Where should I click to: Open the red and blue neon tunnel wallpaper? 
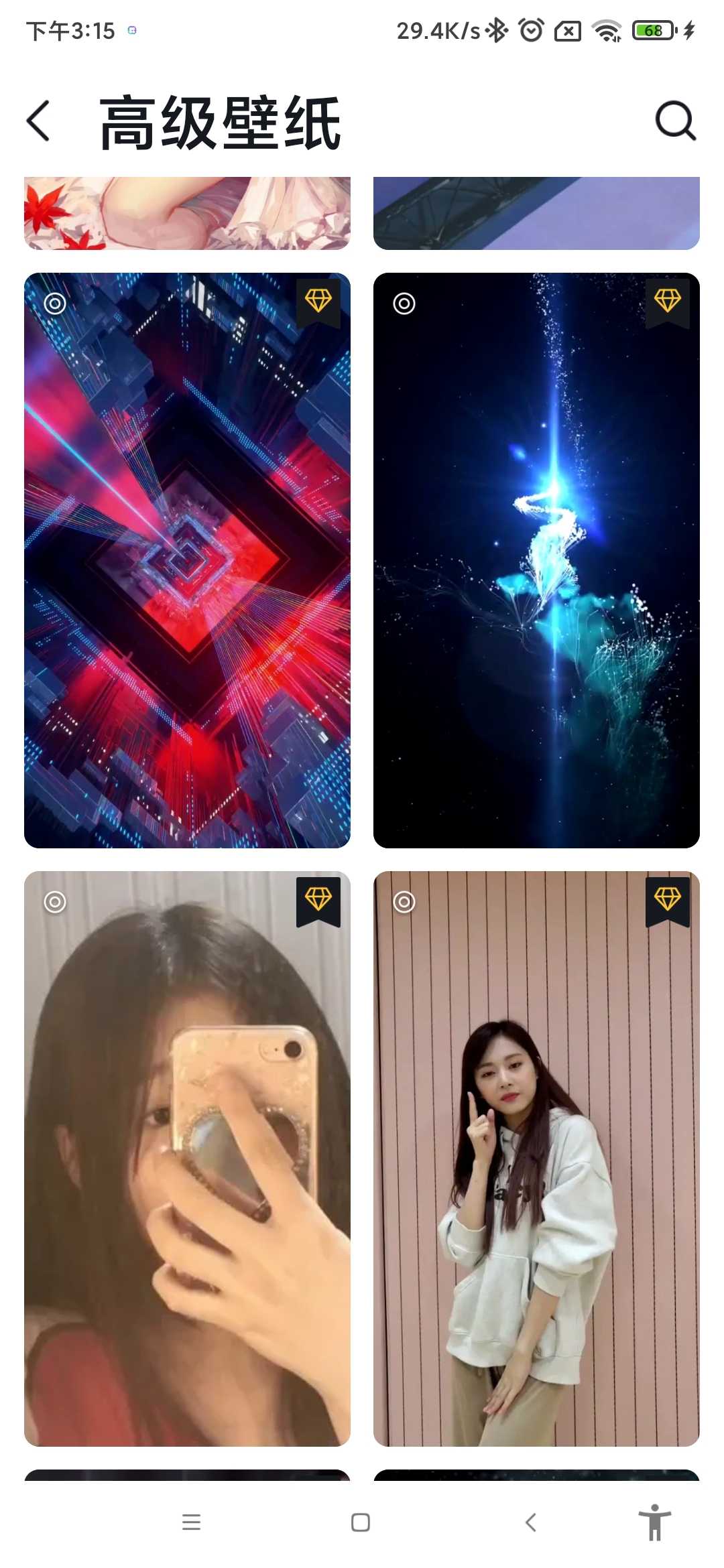coord(187,560)
